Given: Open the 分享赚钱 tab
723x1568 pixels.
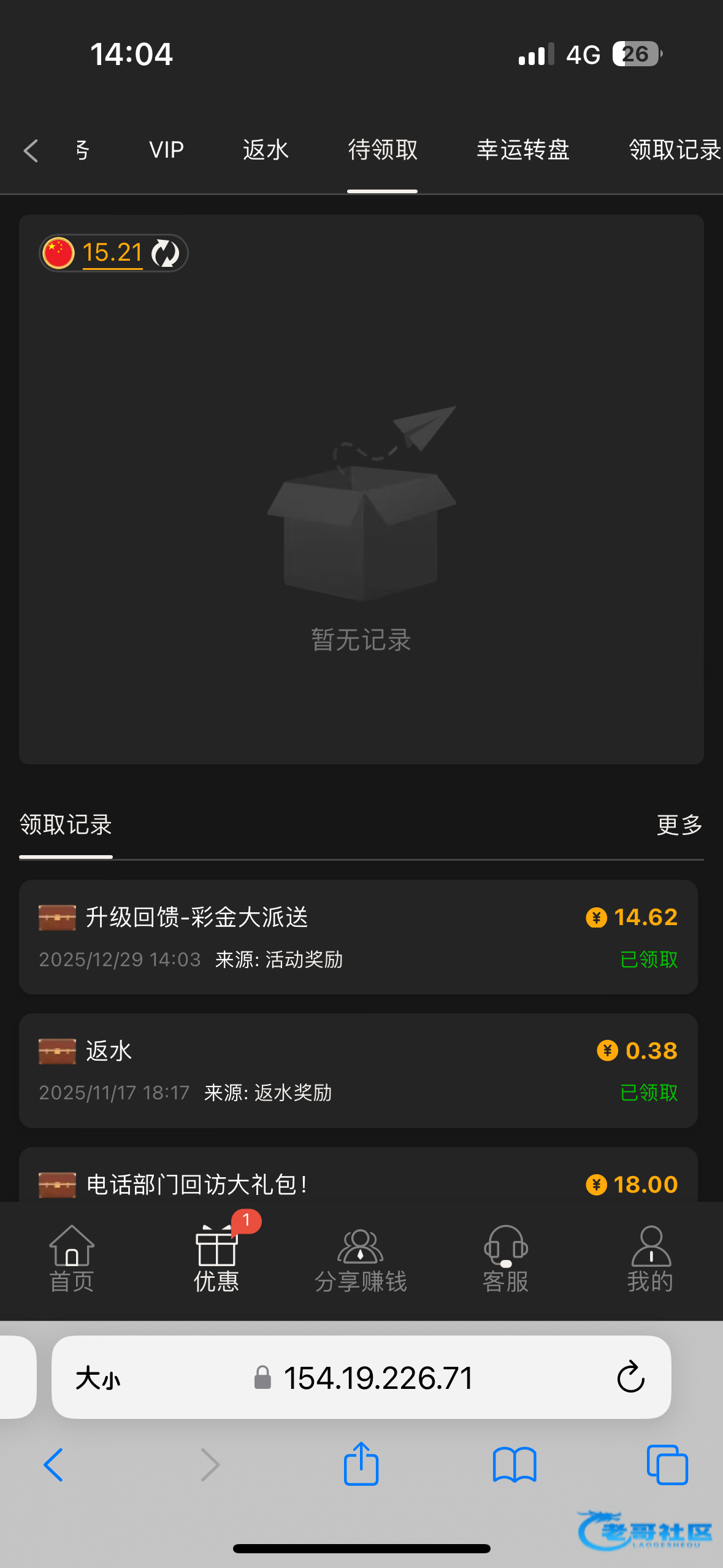Looking at the screenshot, I should tap(361, 1259).
